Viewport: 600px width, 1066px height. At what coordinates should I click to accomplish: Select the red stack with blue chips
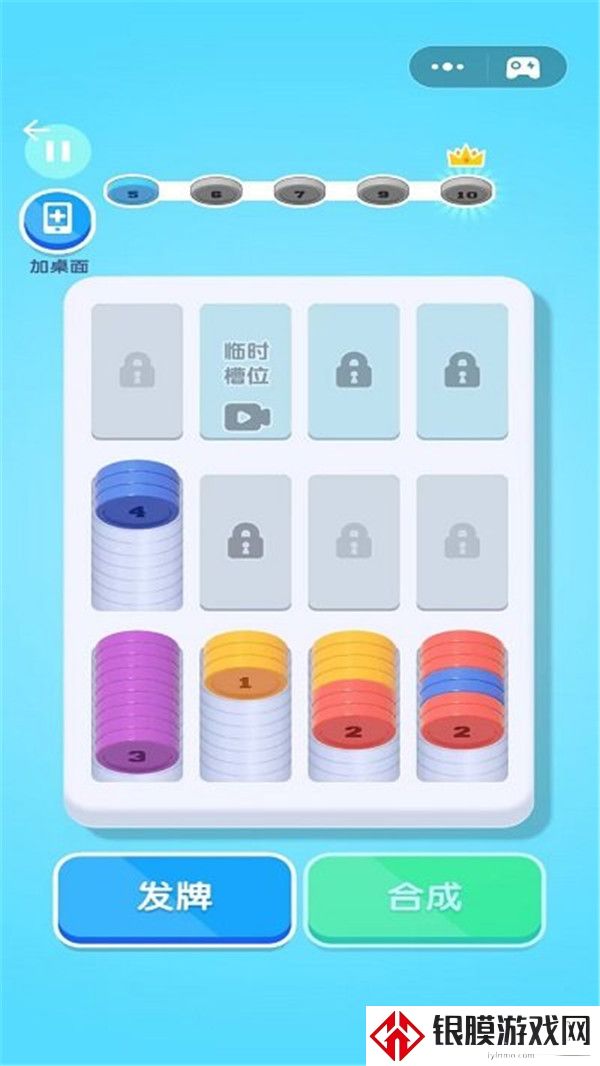click(x=461, y=705)
